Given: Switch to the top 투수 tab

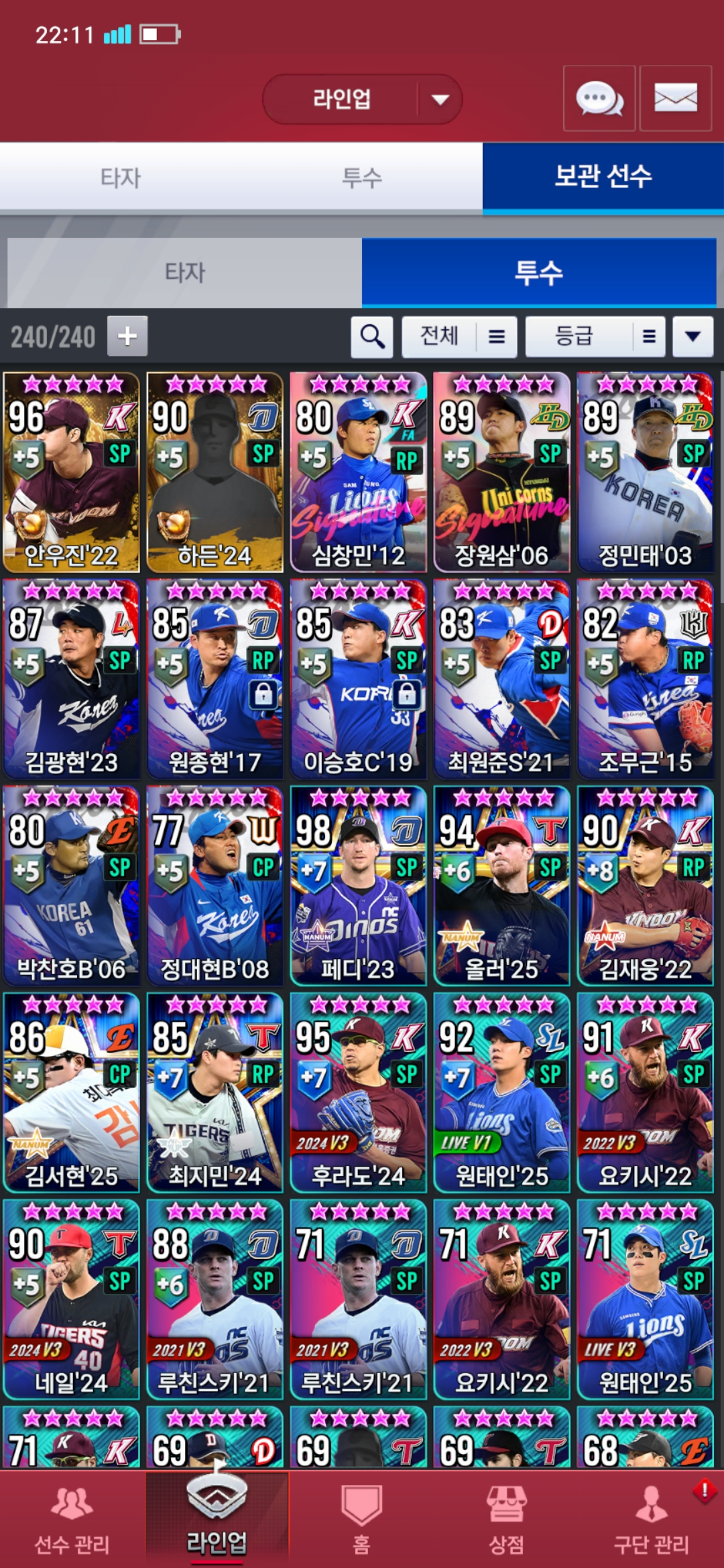Looking at the screenshot, I should click(x=362, y=178).
